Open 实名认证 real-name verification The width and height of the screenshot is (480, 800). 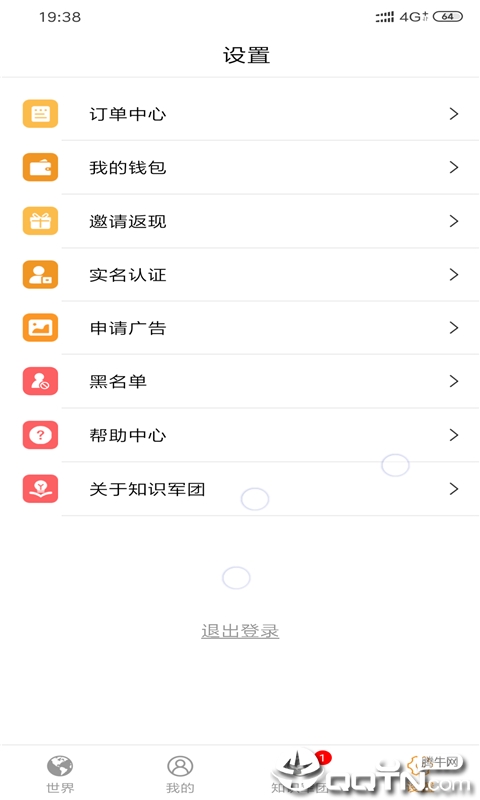(240, 274)
